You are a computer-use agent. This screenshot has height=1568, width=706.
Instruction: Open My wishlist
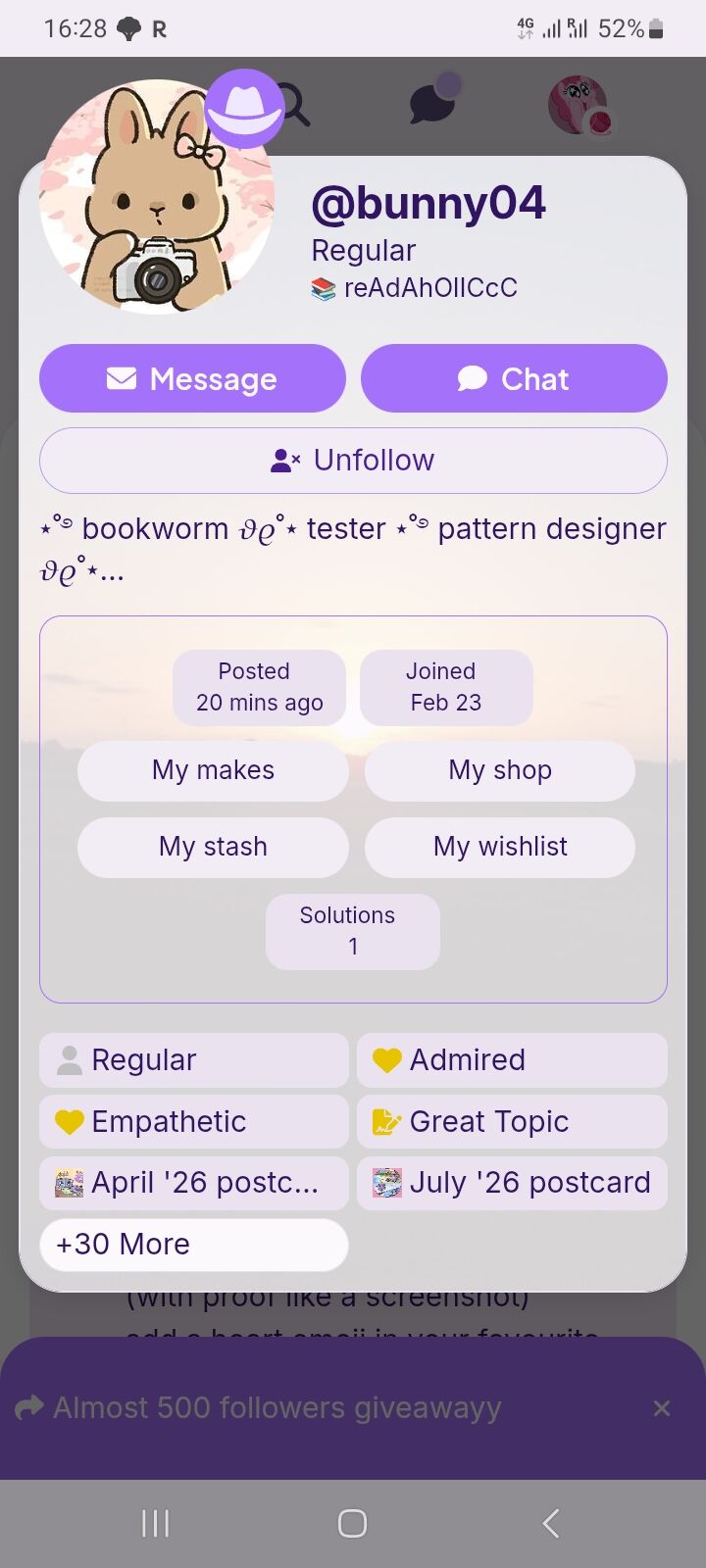[500, 847]
